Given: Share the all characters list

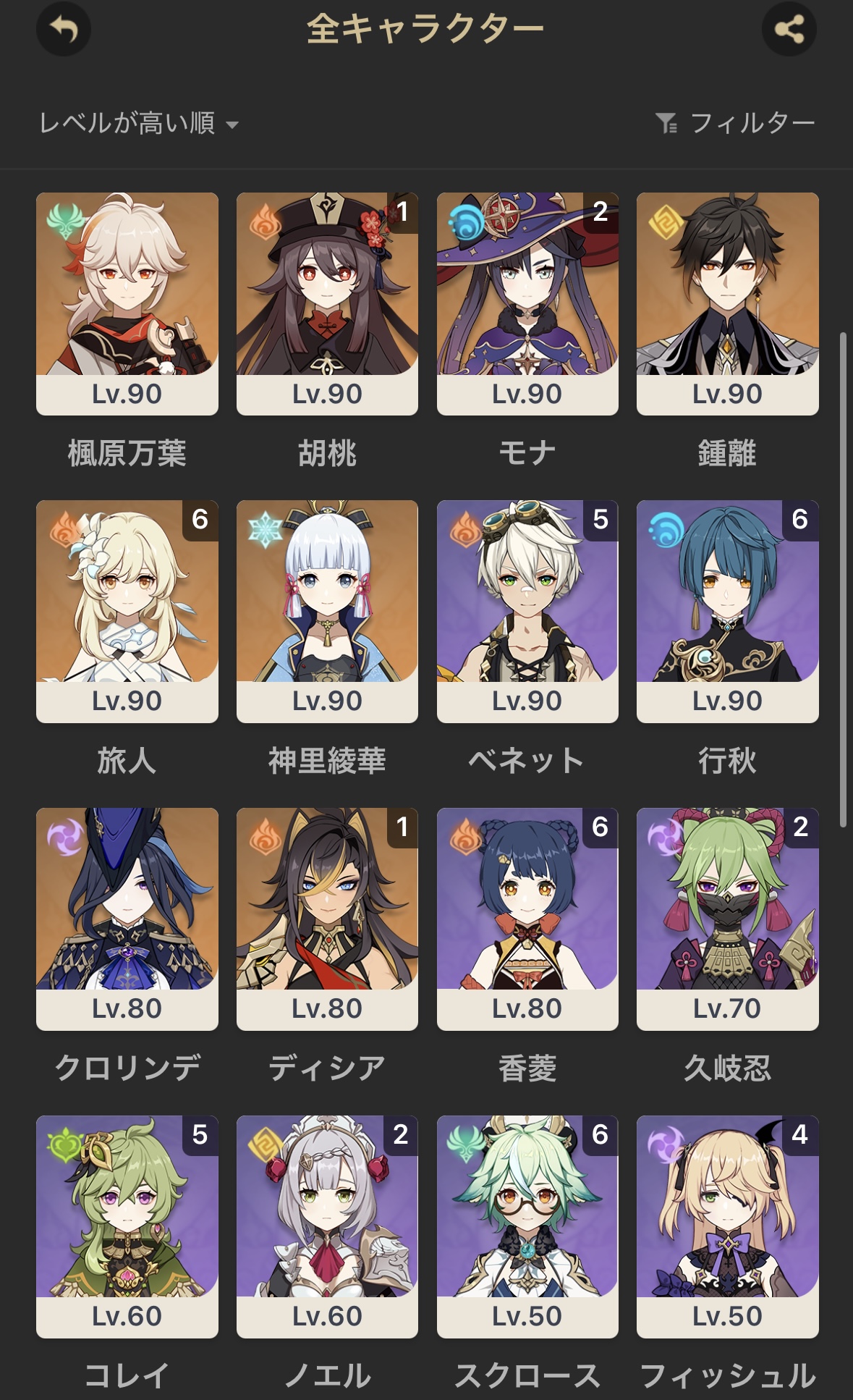Looking at the screenshot, I should 789,30.
